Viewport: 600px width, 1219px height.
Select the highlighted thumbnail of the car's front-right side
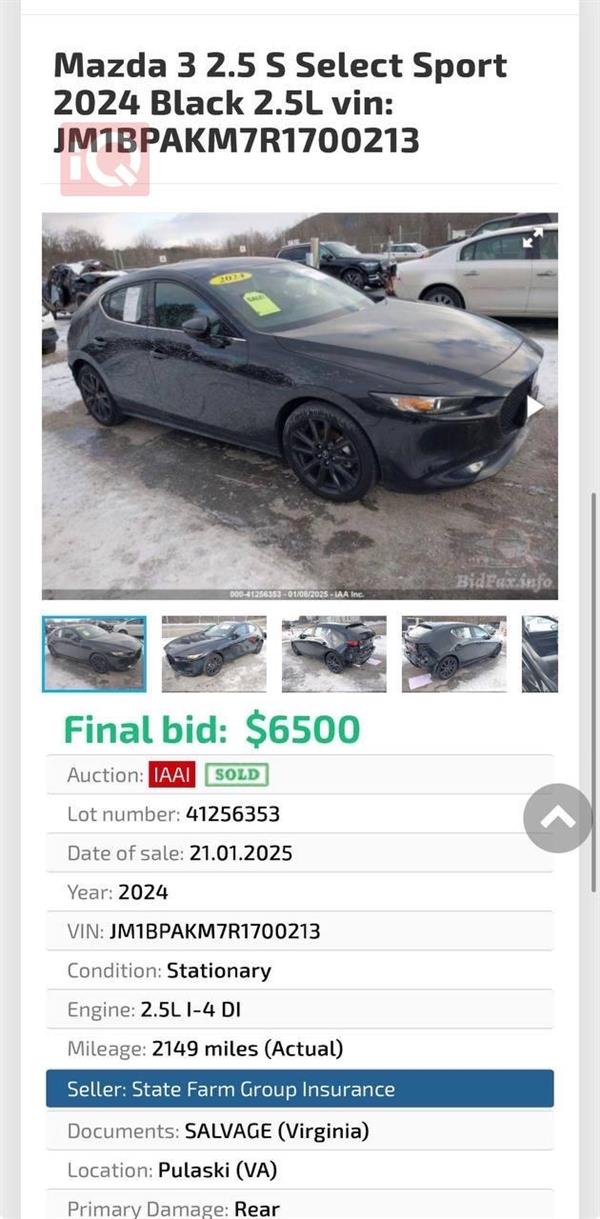94,654
